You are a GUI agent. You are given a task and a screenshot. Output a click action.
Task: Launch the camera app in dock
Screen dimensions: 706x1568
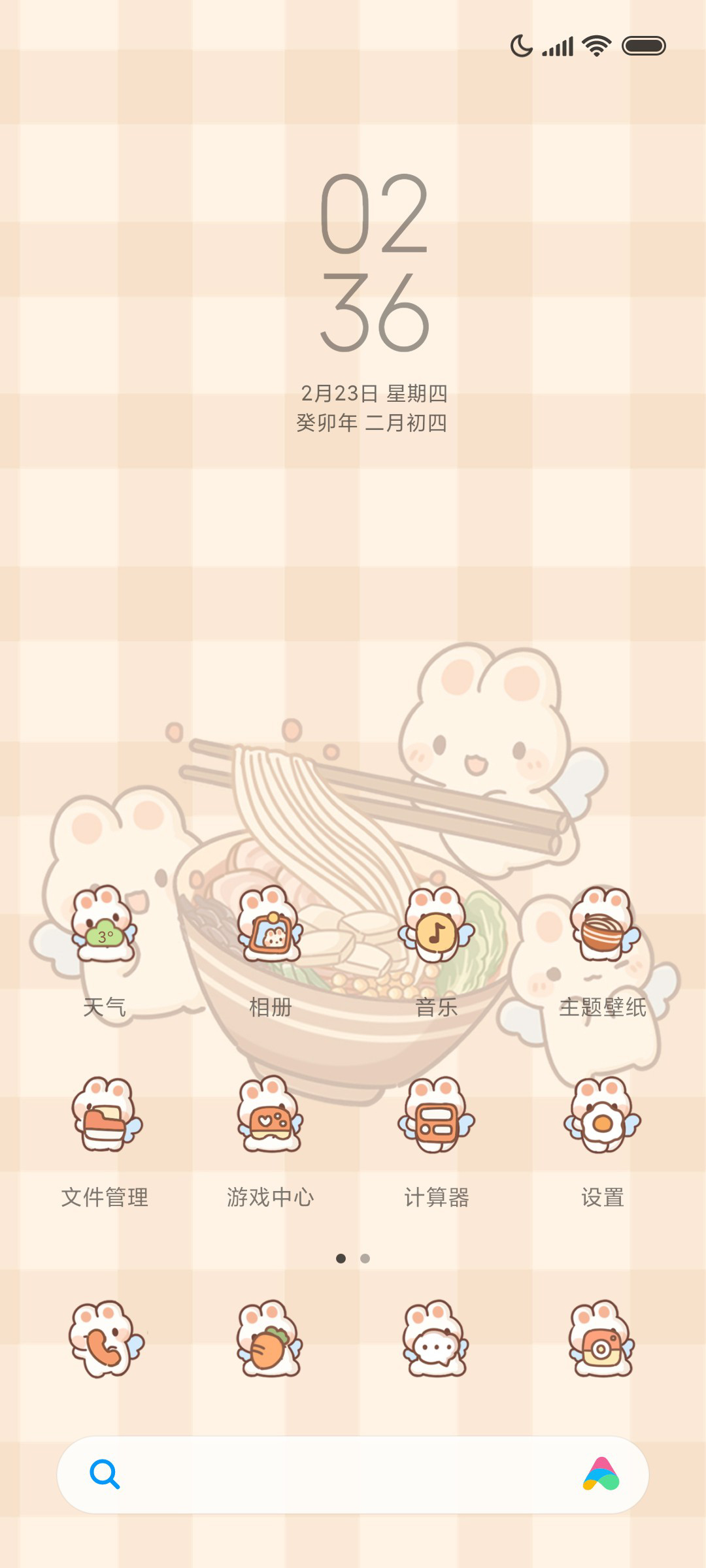(x=603, y=1339)
